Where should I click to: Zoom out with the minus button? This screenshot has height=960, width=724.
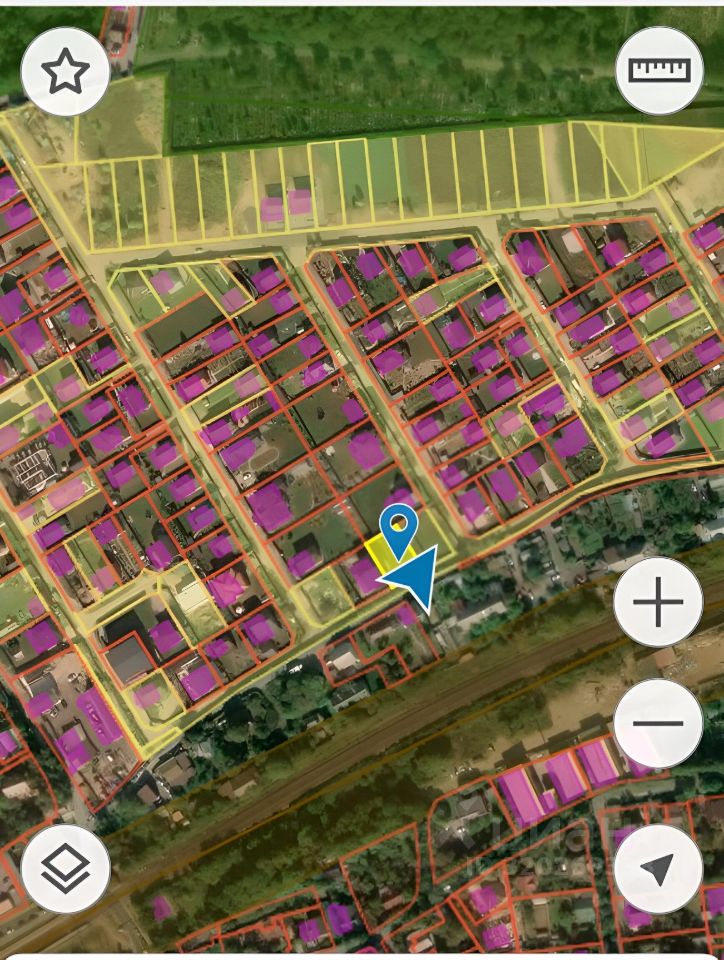pos(658,723)
